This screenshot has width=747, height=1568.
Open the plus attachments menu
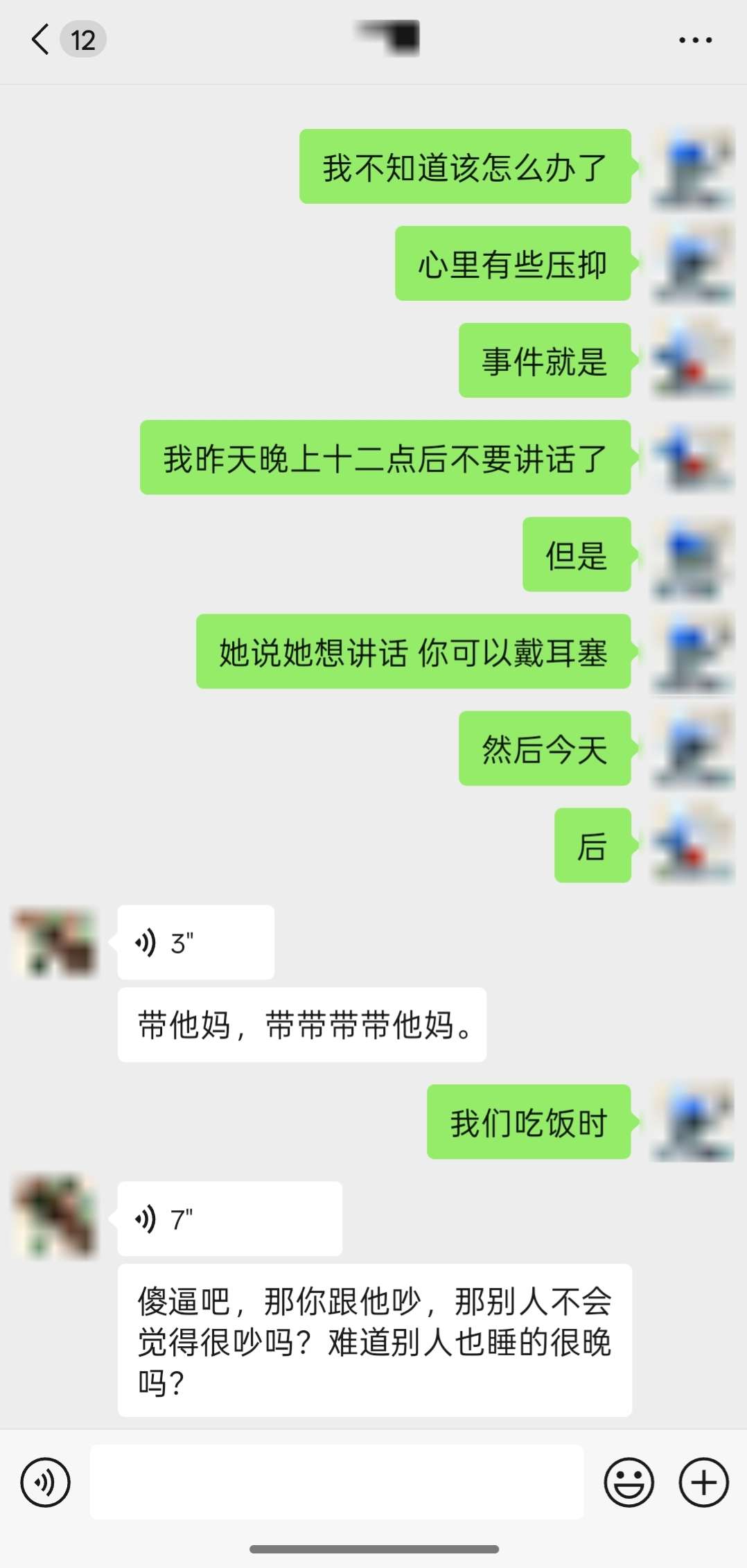(x=703, y=1483)
